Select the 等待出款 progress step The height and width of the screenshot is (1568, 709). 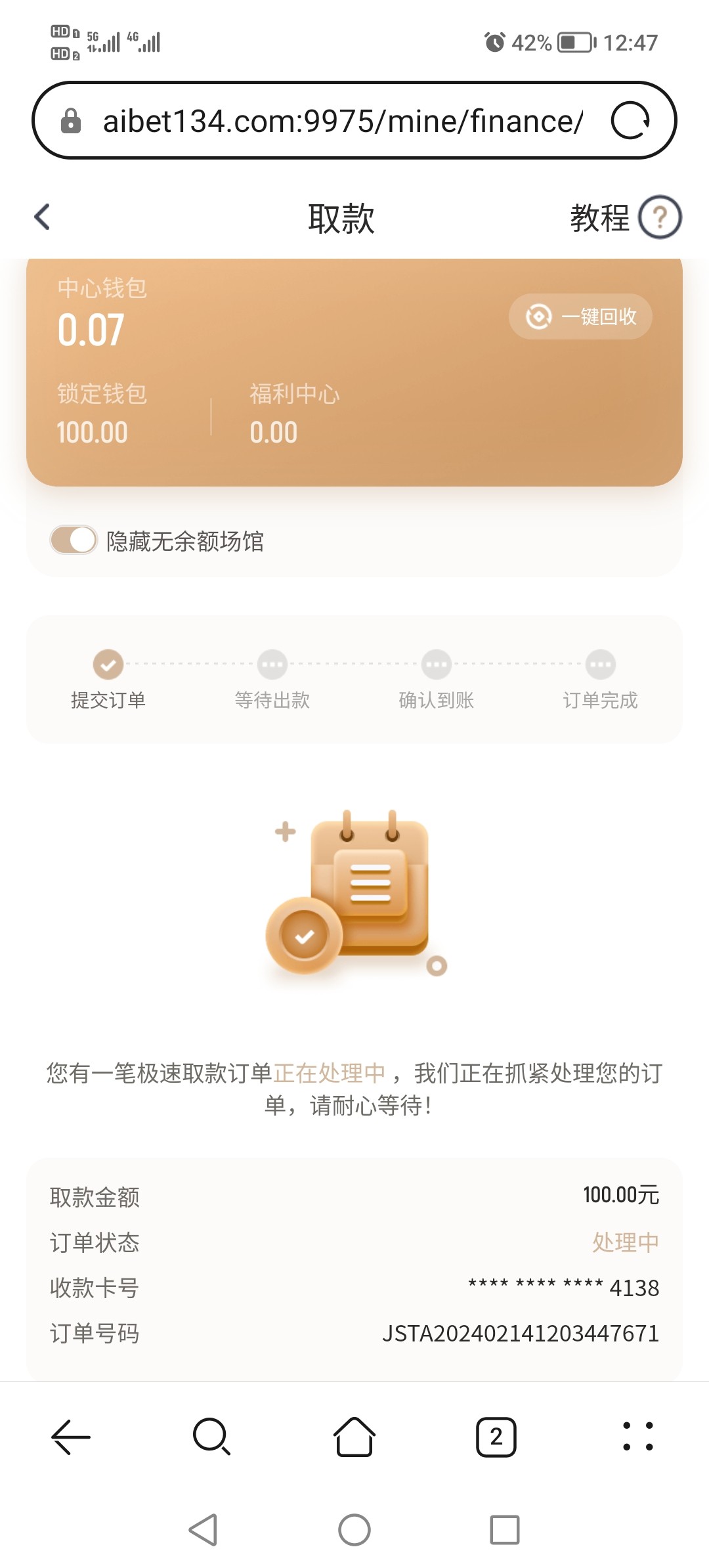click(272, 664)
